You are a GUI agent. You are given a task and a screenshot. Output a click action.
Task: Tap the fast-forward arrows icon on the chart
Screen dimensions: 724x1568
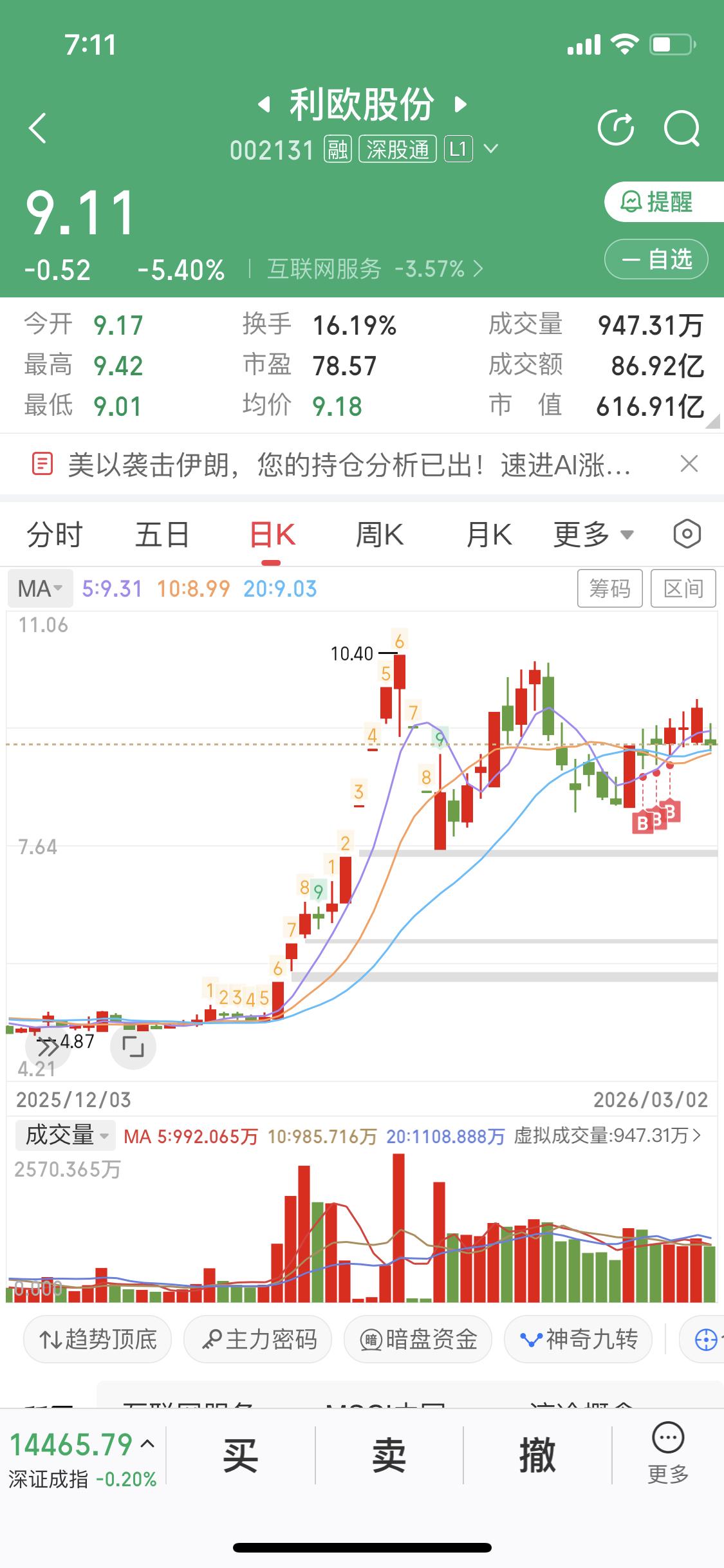(x=47, y=1046)
